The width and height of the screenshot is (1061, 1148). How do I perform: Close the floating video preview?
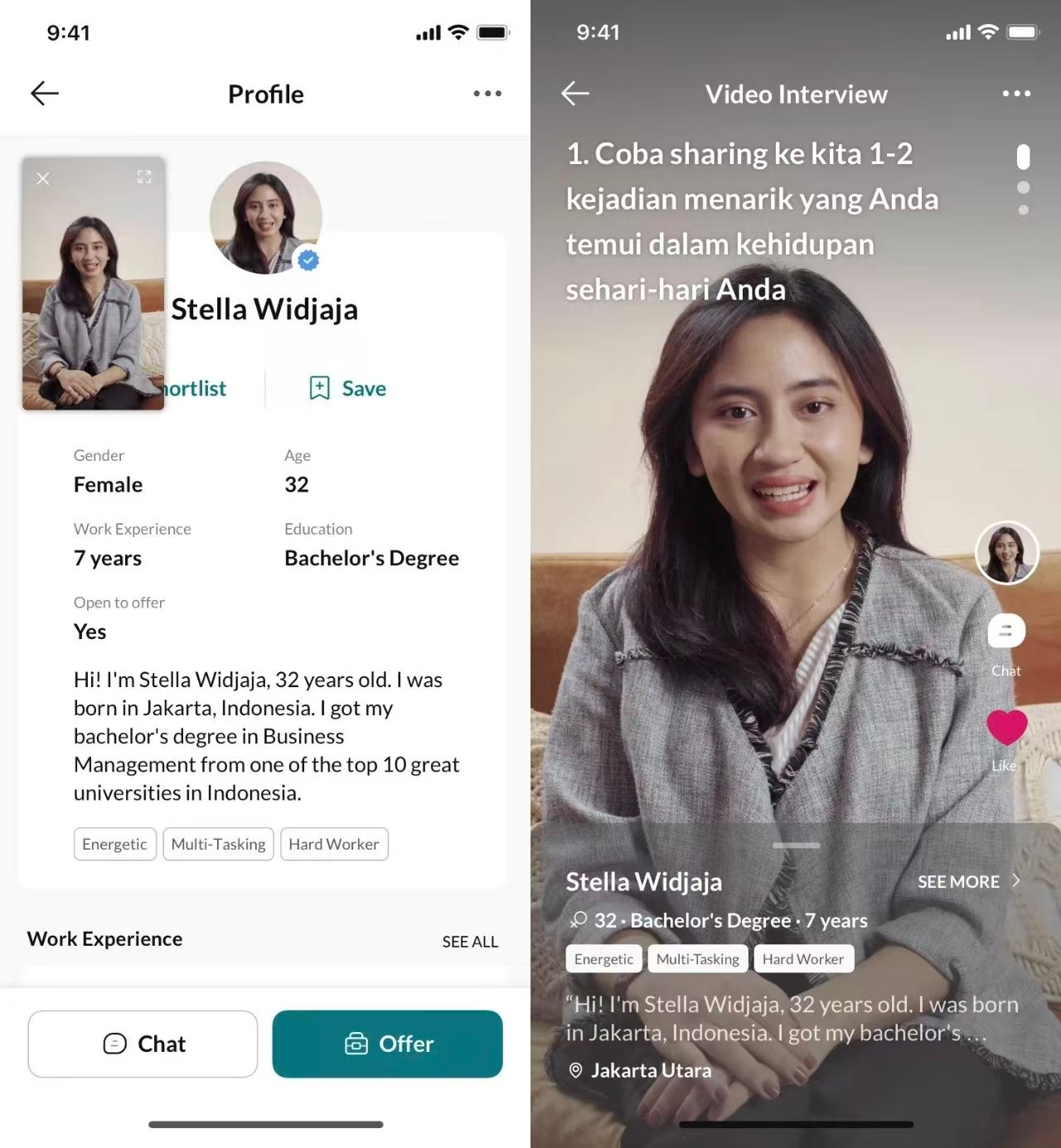point(43,178)
